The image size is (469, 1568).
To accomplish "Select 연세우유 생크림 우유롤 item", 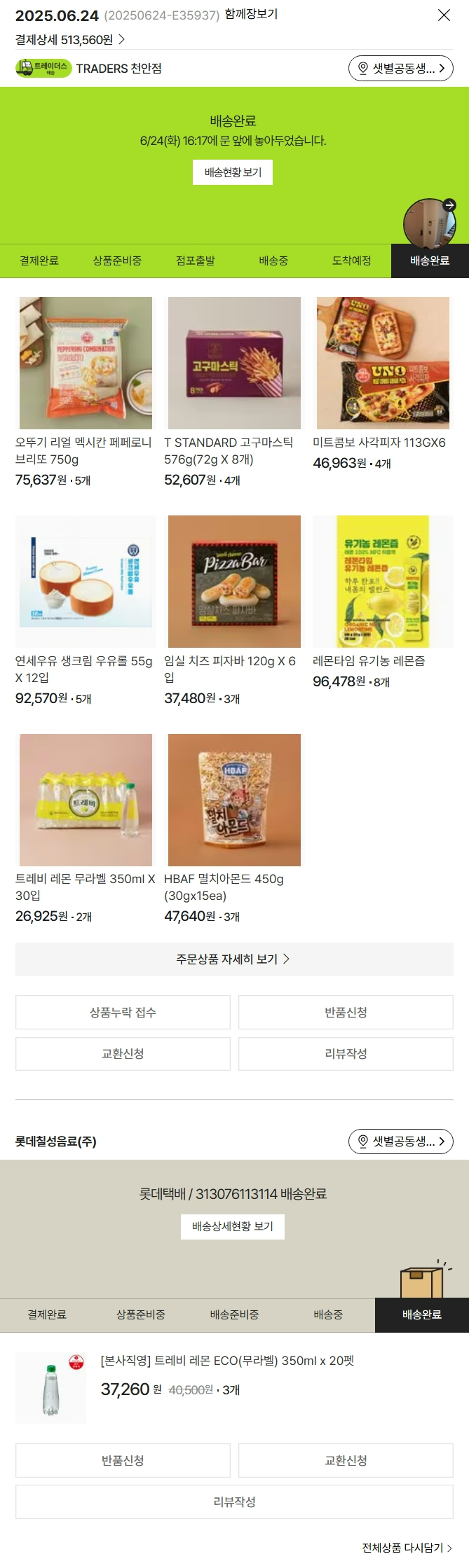I will (x=86, y=582).
